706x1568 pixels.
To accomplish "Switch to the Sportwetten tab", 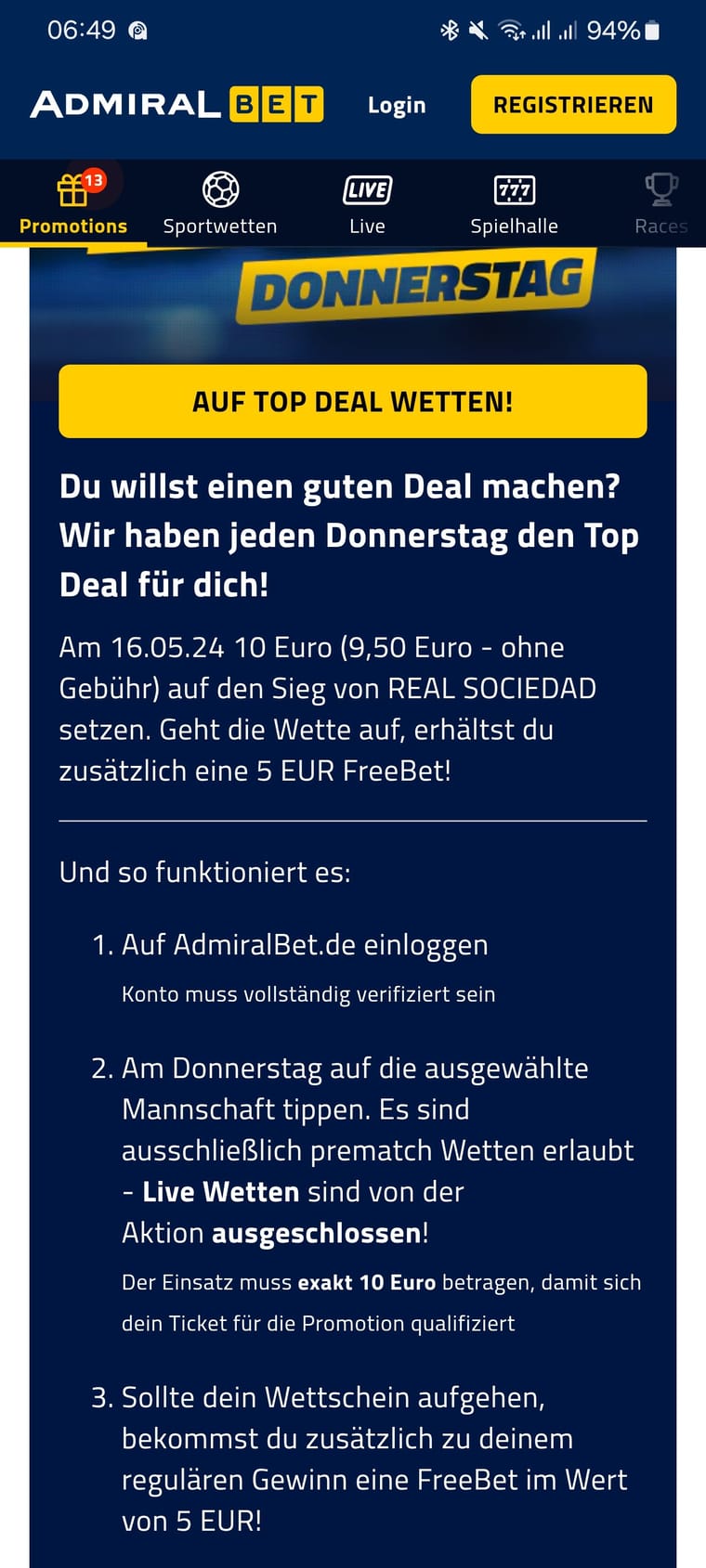I will click(x=220, y=204).
